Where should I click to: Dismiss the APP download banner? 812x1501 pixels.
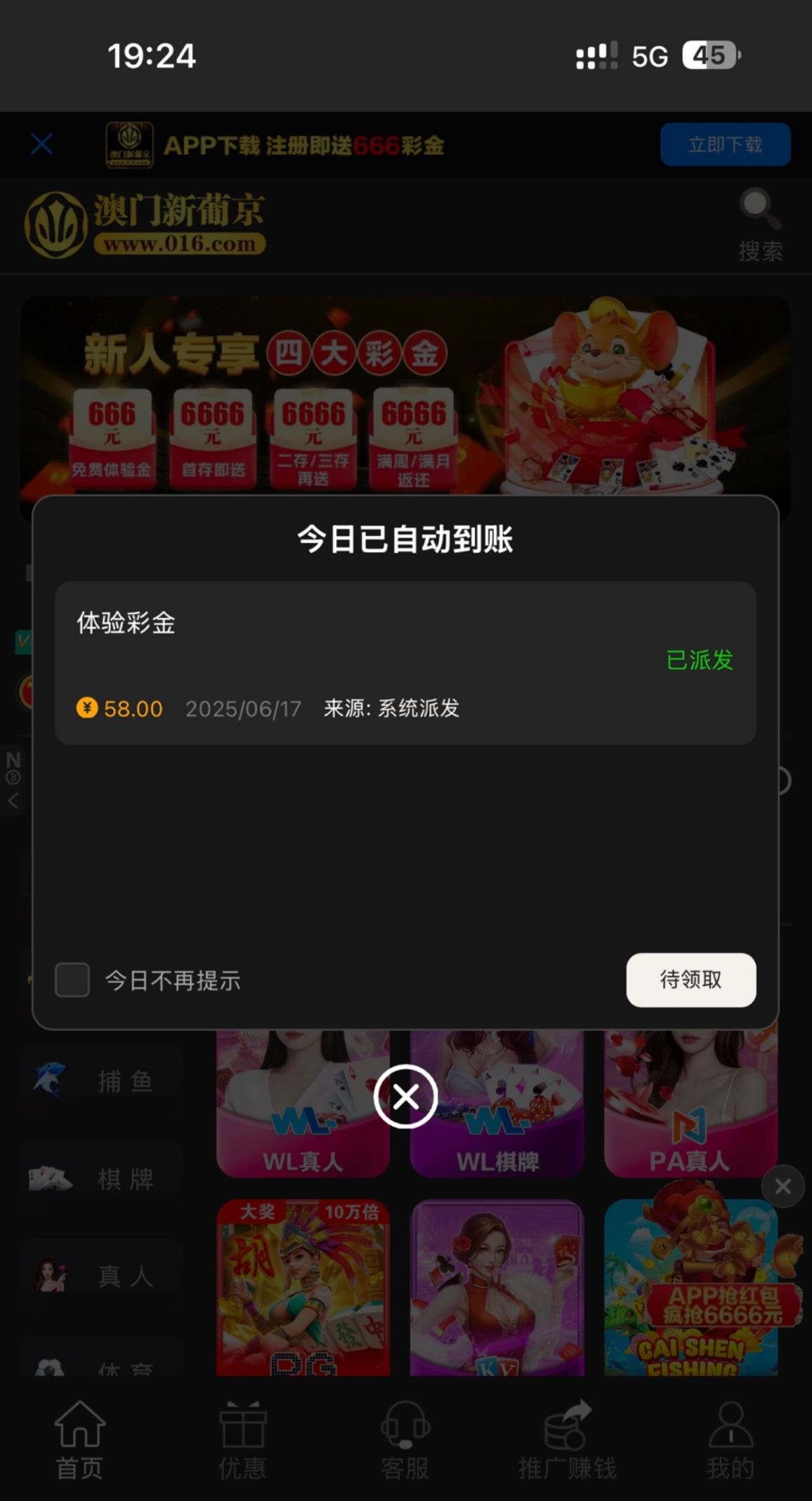[x=42, y=143]
